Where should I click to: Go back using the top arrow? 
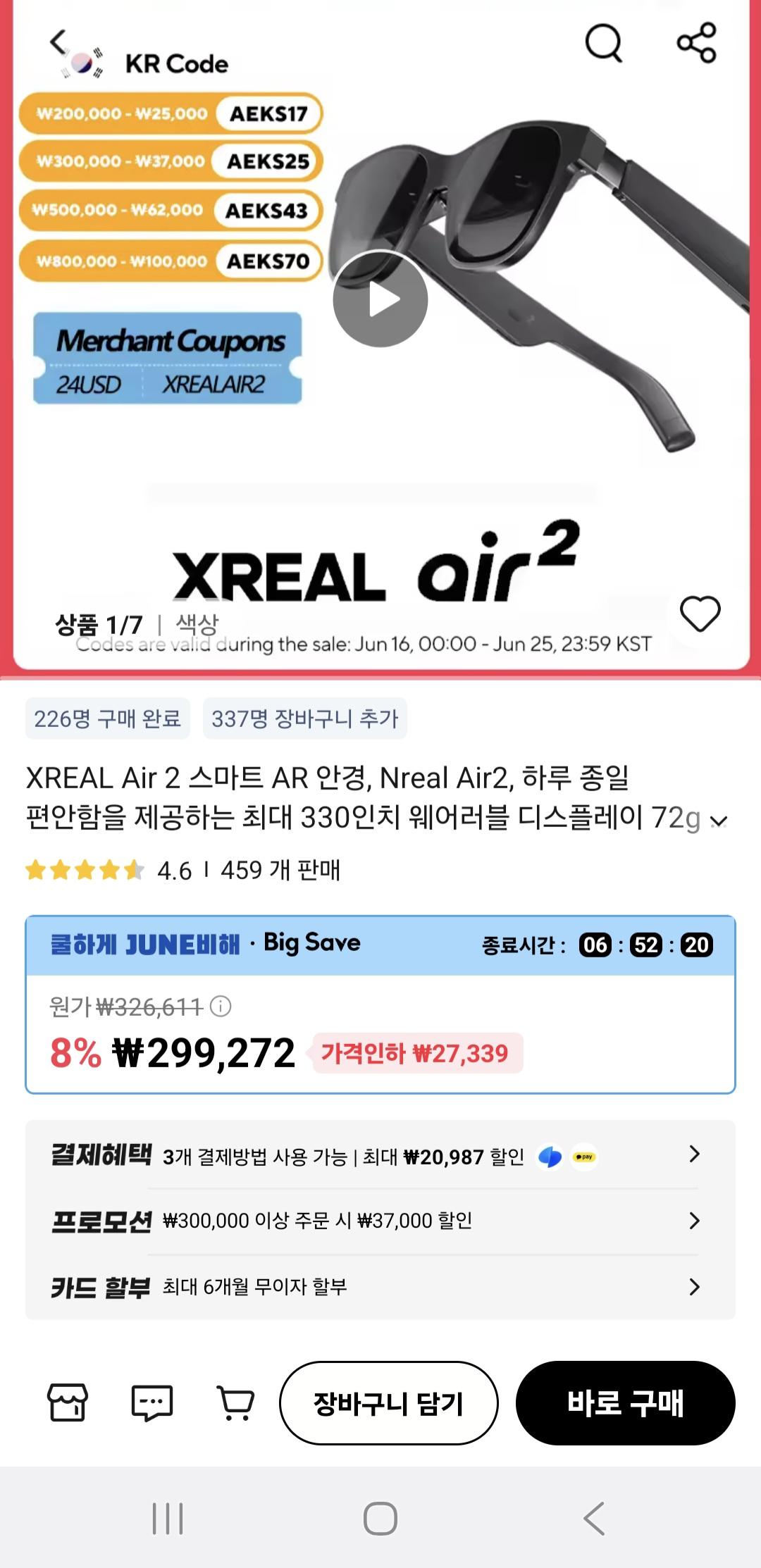(x=58, y=42)
